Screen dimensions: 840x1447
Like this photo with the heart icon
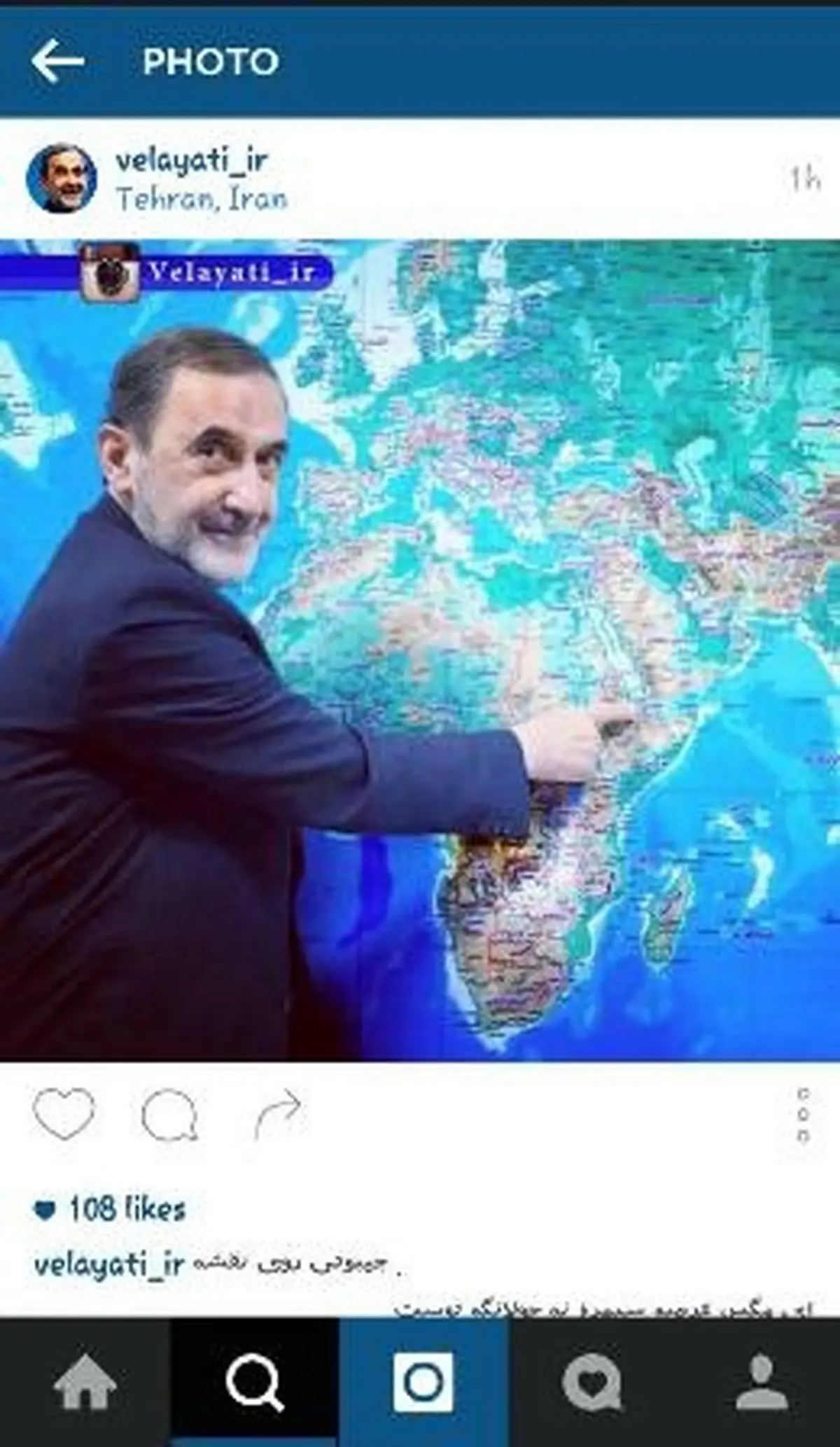(x=63, y=1114)
